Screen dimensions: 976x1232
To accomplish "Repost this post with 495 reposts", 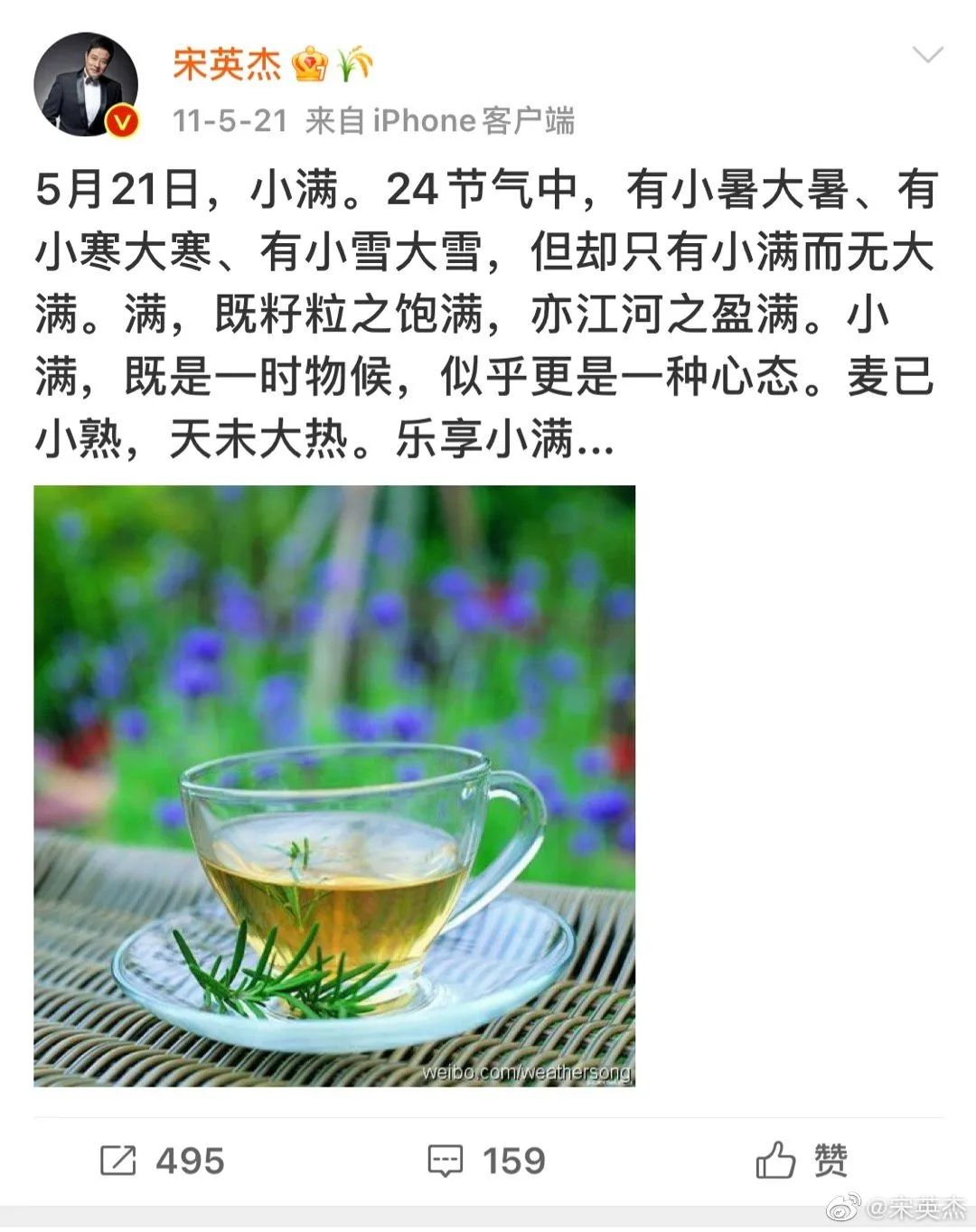I will pos(163,1161).
